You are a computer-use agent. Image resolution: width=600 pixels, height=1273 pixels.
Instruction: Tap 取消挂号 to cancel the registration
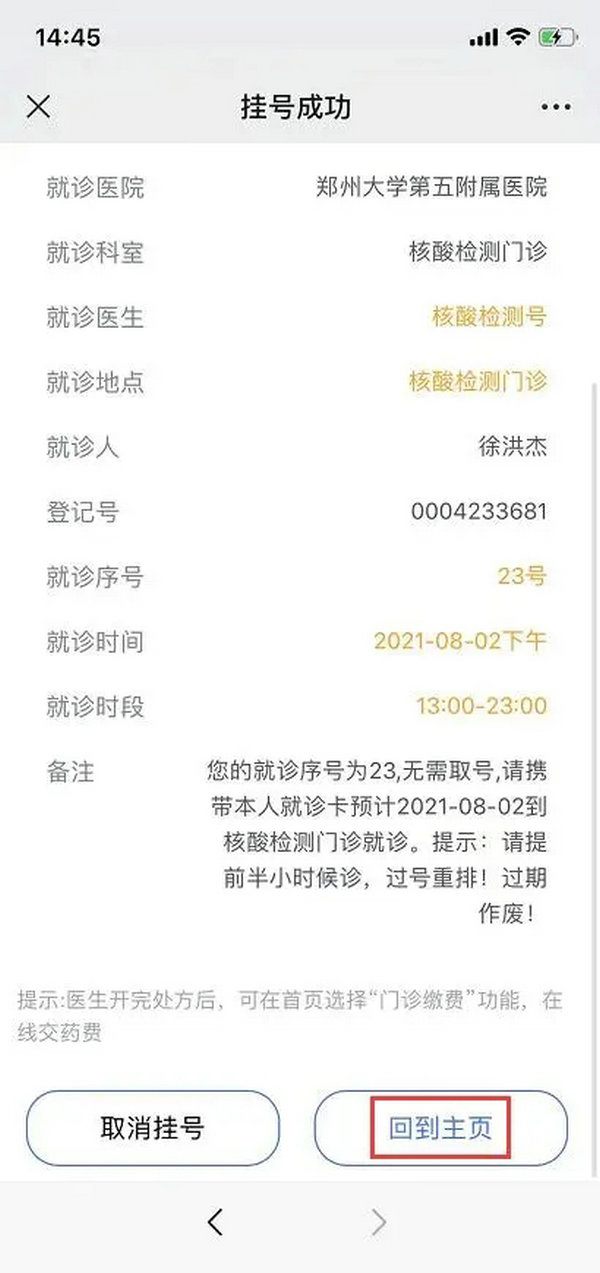(x=152, y=1129)
